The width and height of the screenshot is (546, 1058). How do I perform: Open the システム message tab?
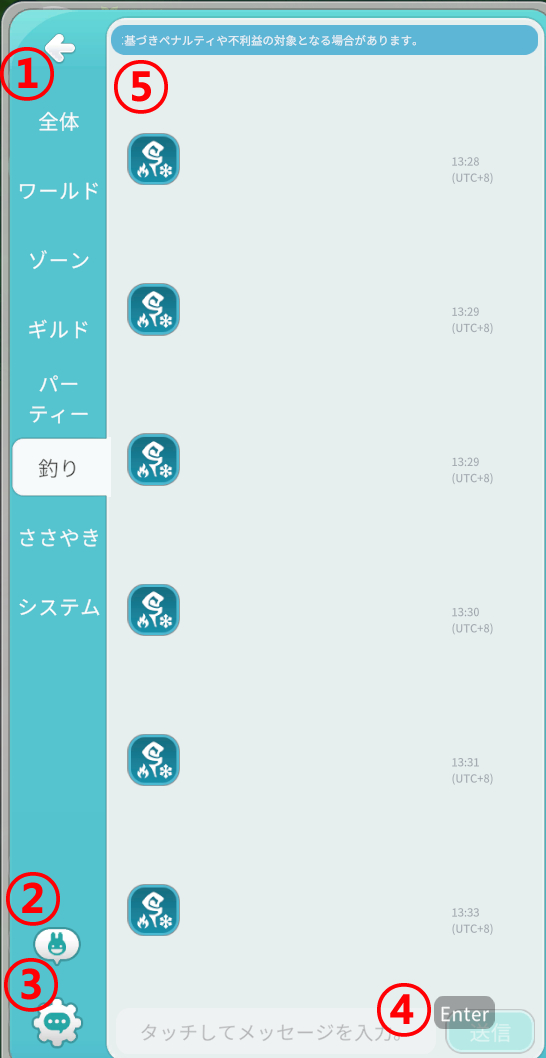59,607
